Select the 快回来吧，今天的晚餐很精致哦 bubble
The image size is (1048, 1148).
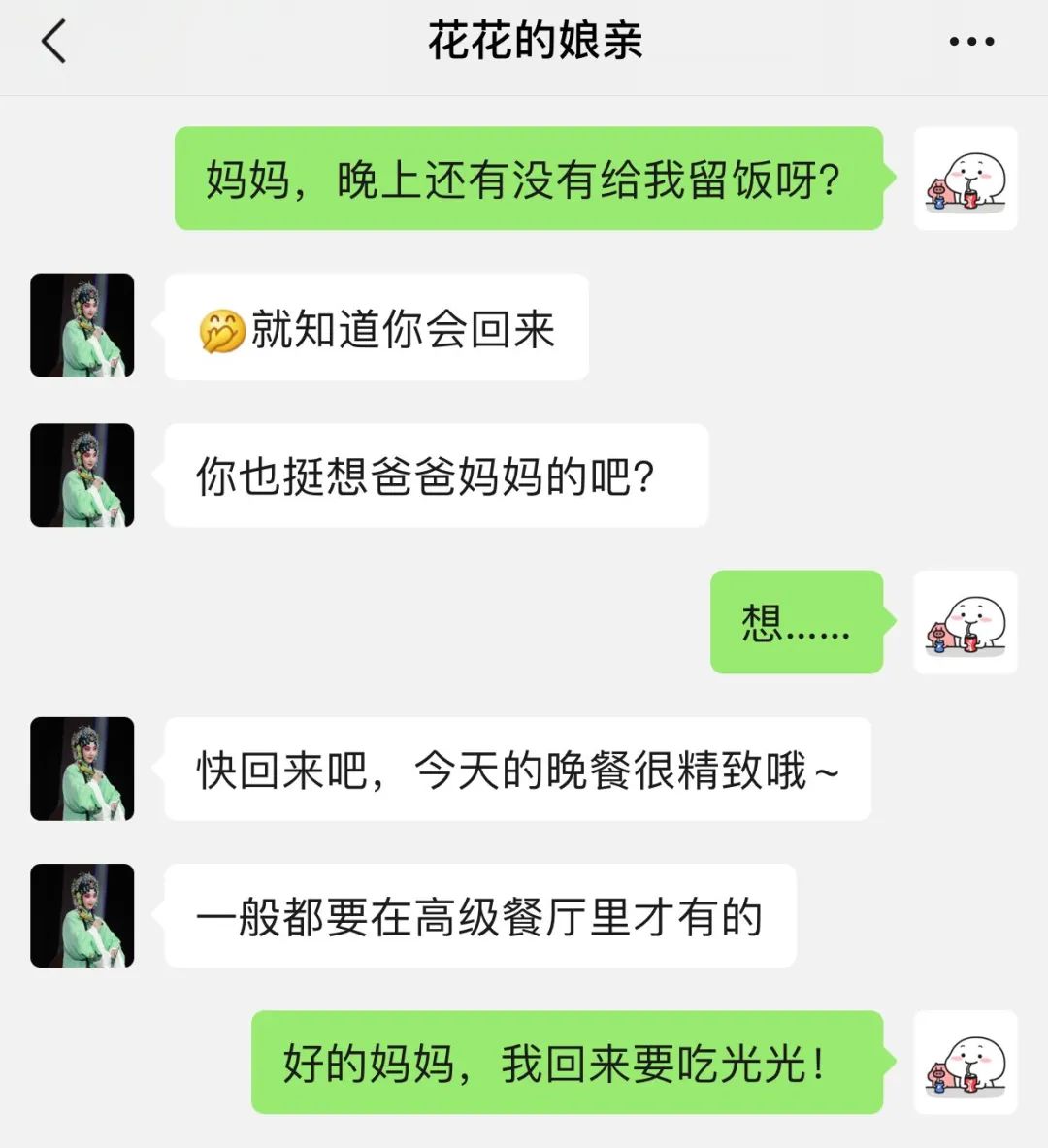coord(517,770)
